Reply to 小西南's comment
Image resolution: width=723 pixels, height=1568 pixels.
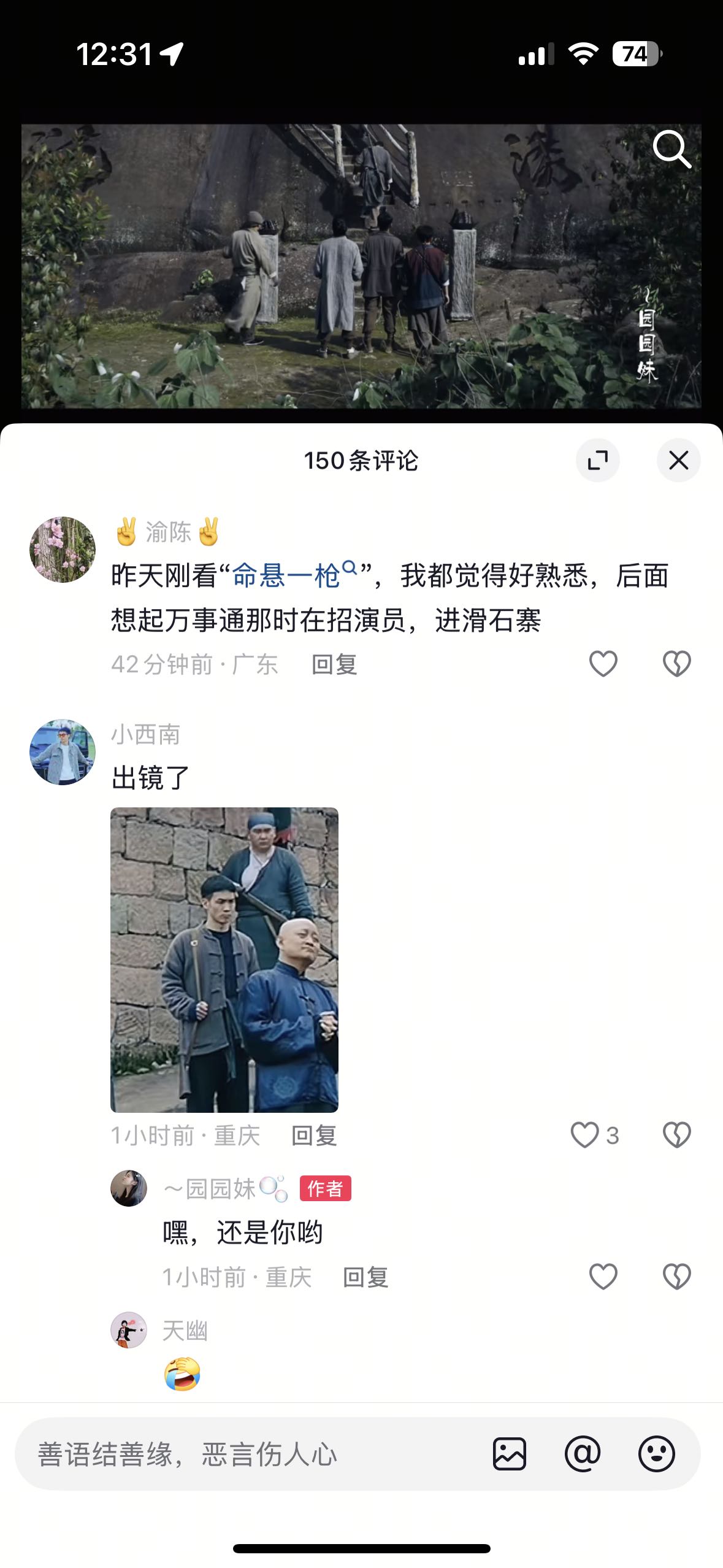click(x=314, y=1136)
